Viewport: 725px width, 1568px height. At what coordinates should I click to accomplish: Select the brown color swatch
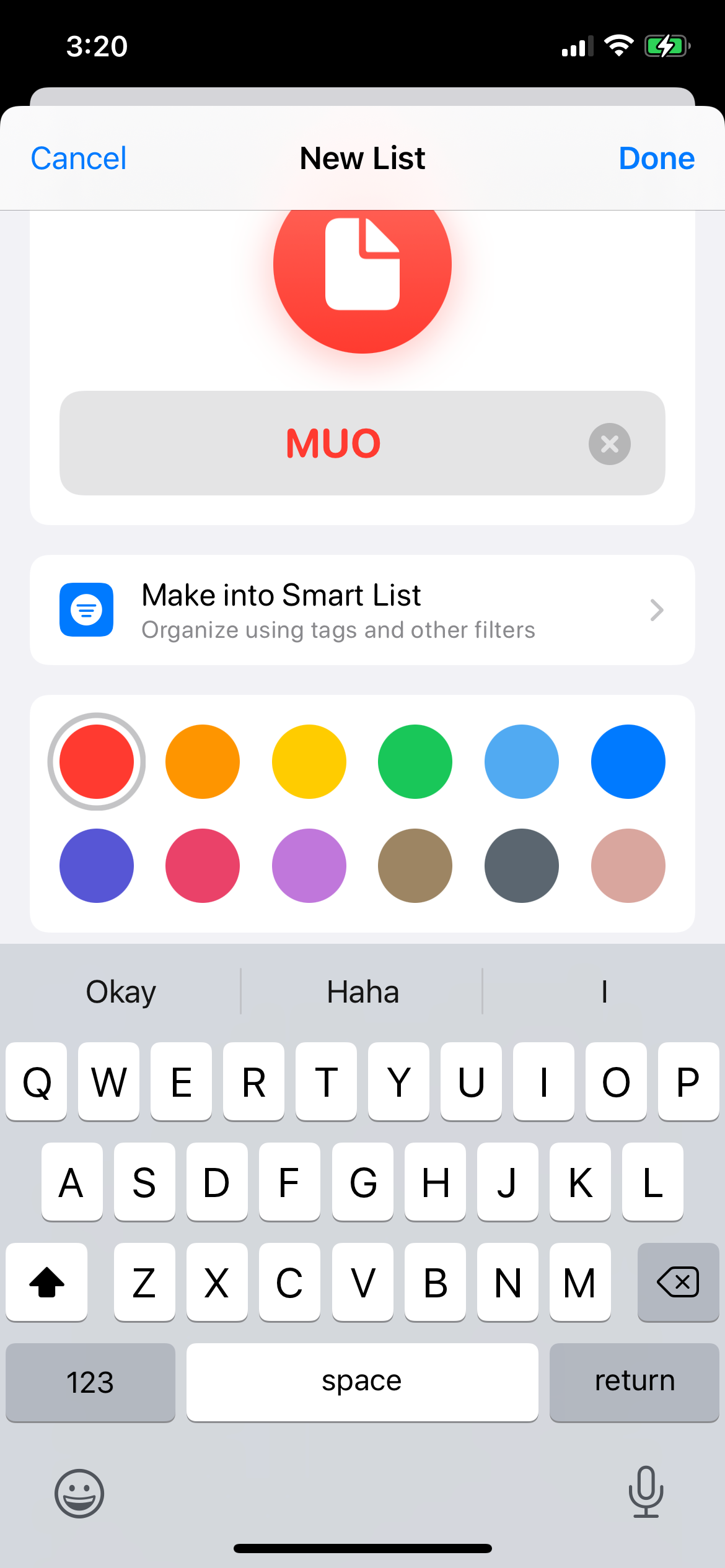(x=415, y=866)
